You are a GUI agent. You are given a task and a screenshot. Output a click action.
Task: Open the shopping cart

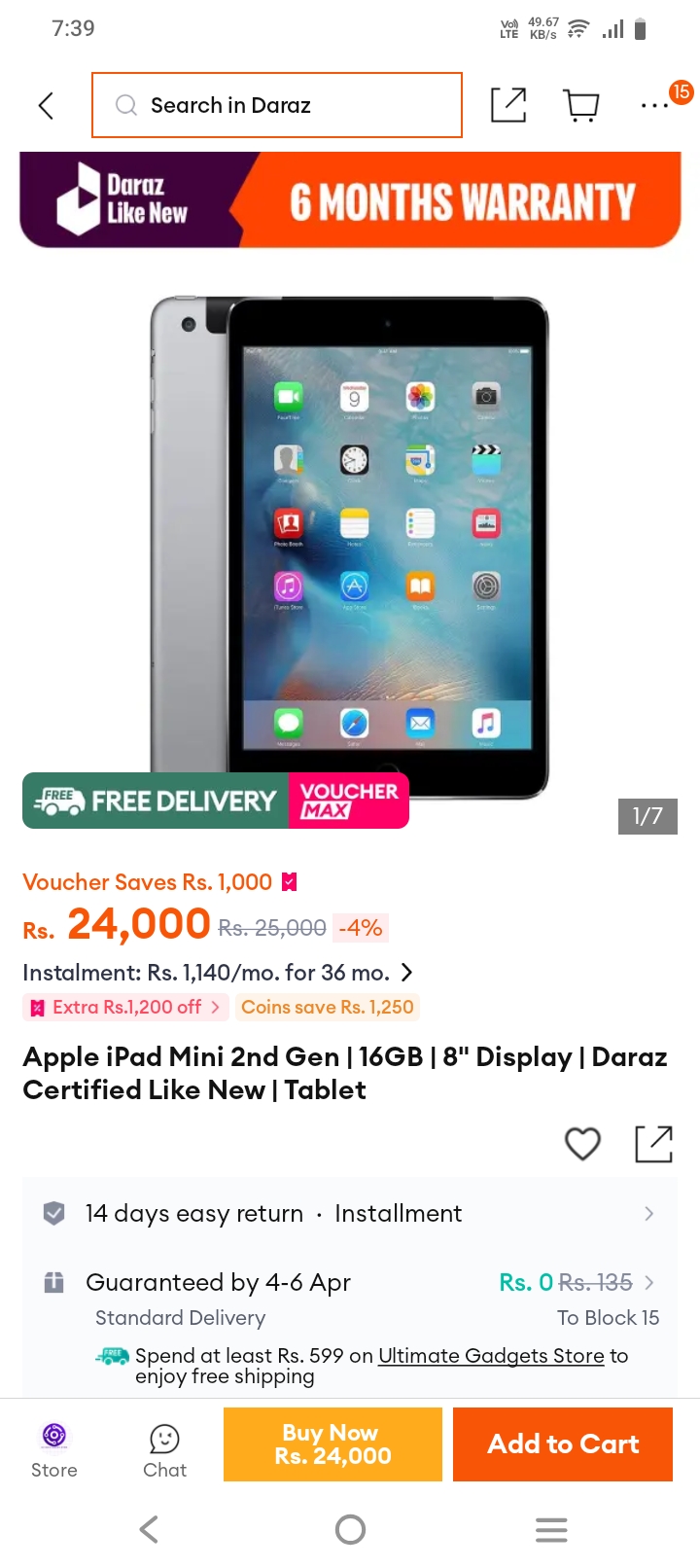pos(581,105)
